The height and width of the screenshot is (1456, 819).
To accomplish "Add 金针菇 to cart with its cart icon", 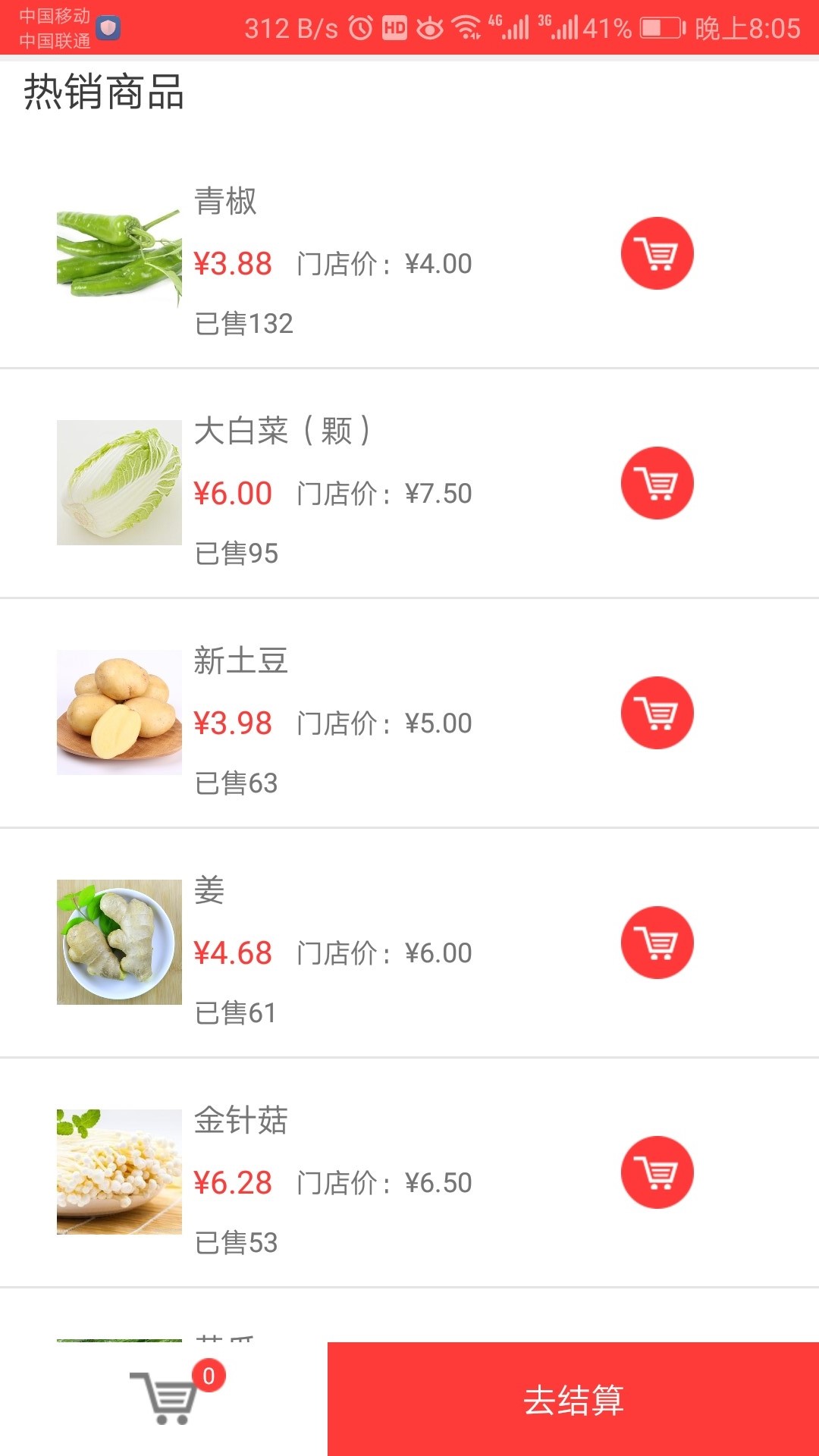I will point(657,1172).
